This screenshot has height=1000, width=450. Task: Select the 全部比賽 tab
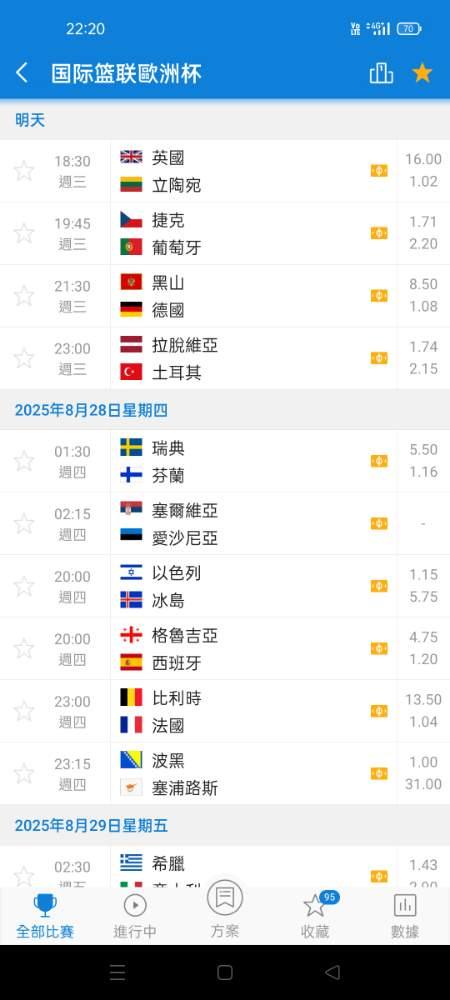pos(45,916)
